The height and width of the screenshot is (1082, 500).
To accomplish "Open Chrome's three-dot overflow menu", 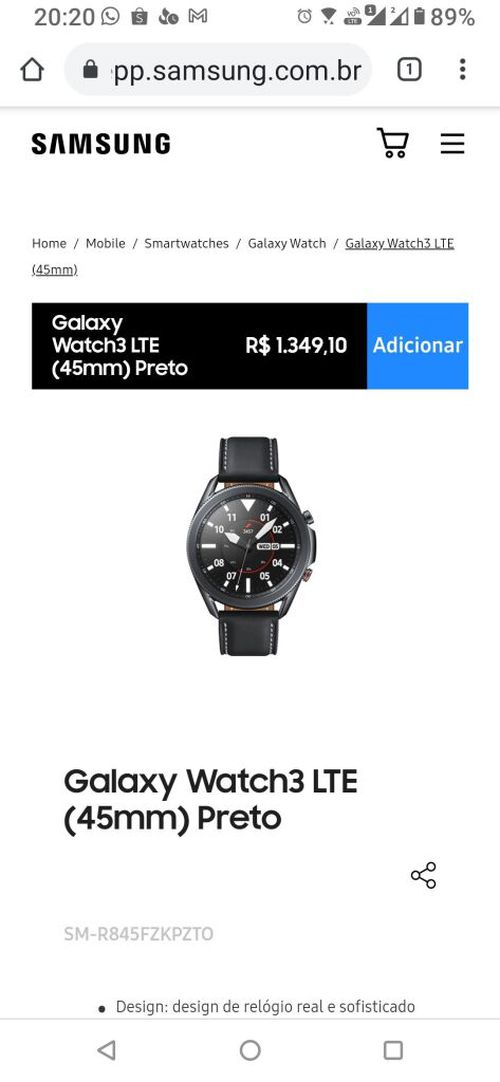I will pyautogui.click(x=462, y=69).
